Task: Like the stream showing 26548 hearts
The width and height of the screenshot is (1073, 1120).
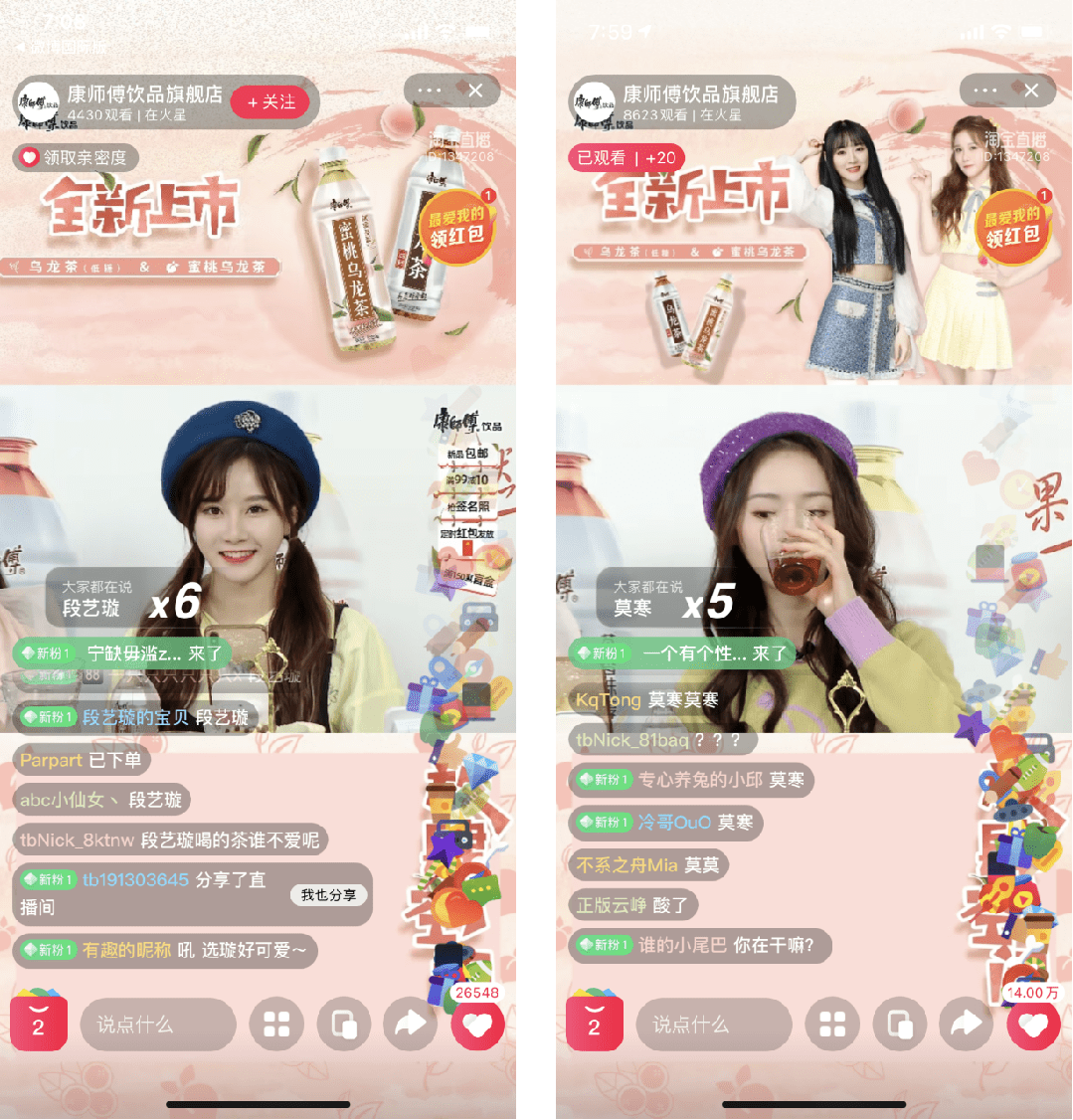Action: (x=477, y=1025)
